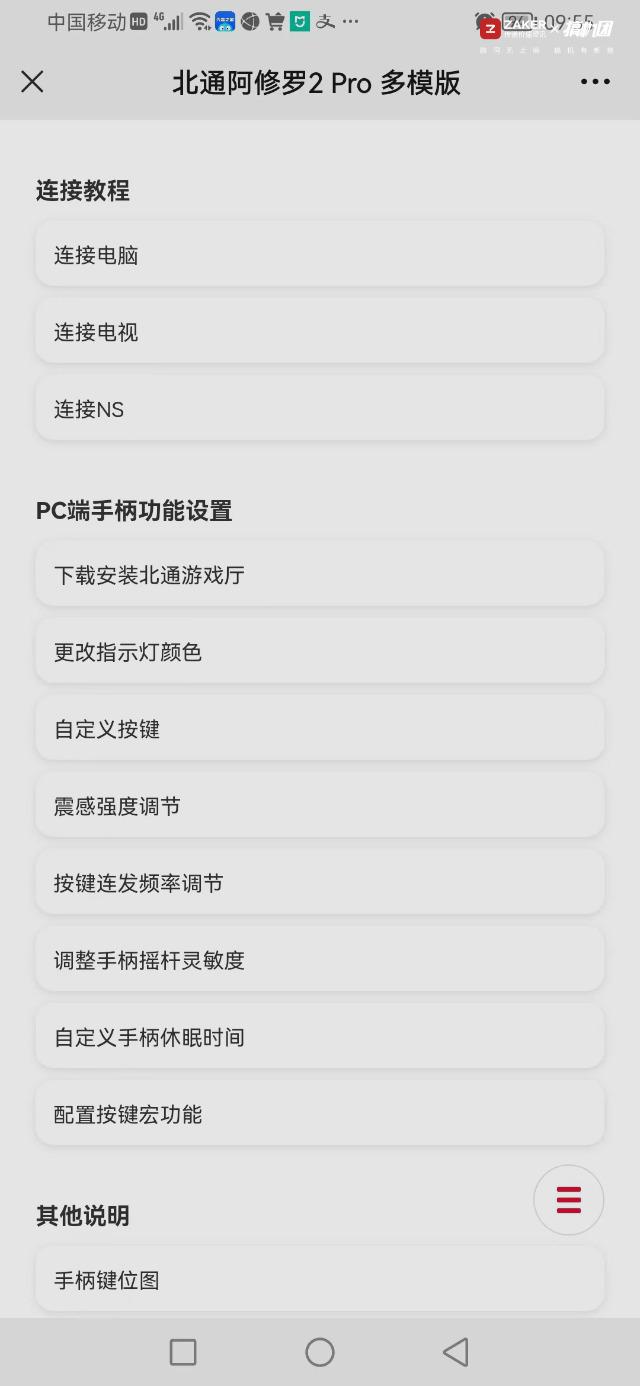
Task: Open 下载安装北通游戏厅 guide
Action: point(320,575)
